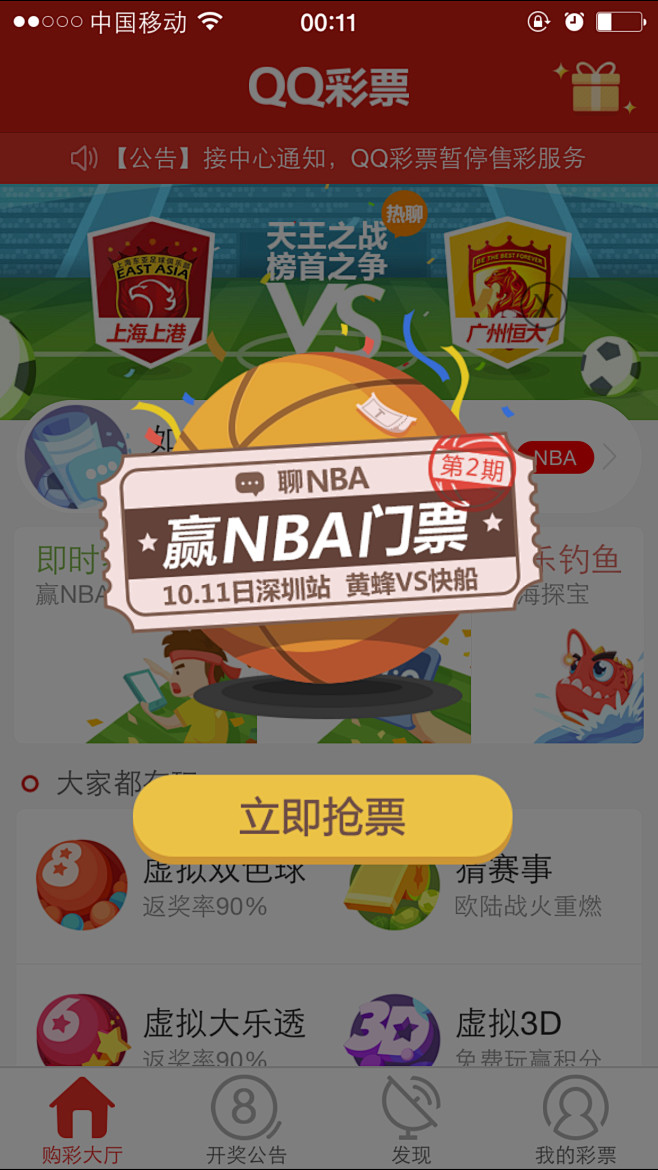Go to the 发现 tab
Image resolution: width=658 pixels, height=1170 pixels.
(x=411, y=1120)
